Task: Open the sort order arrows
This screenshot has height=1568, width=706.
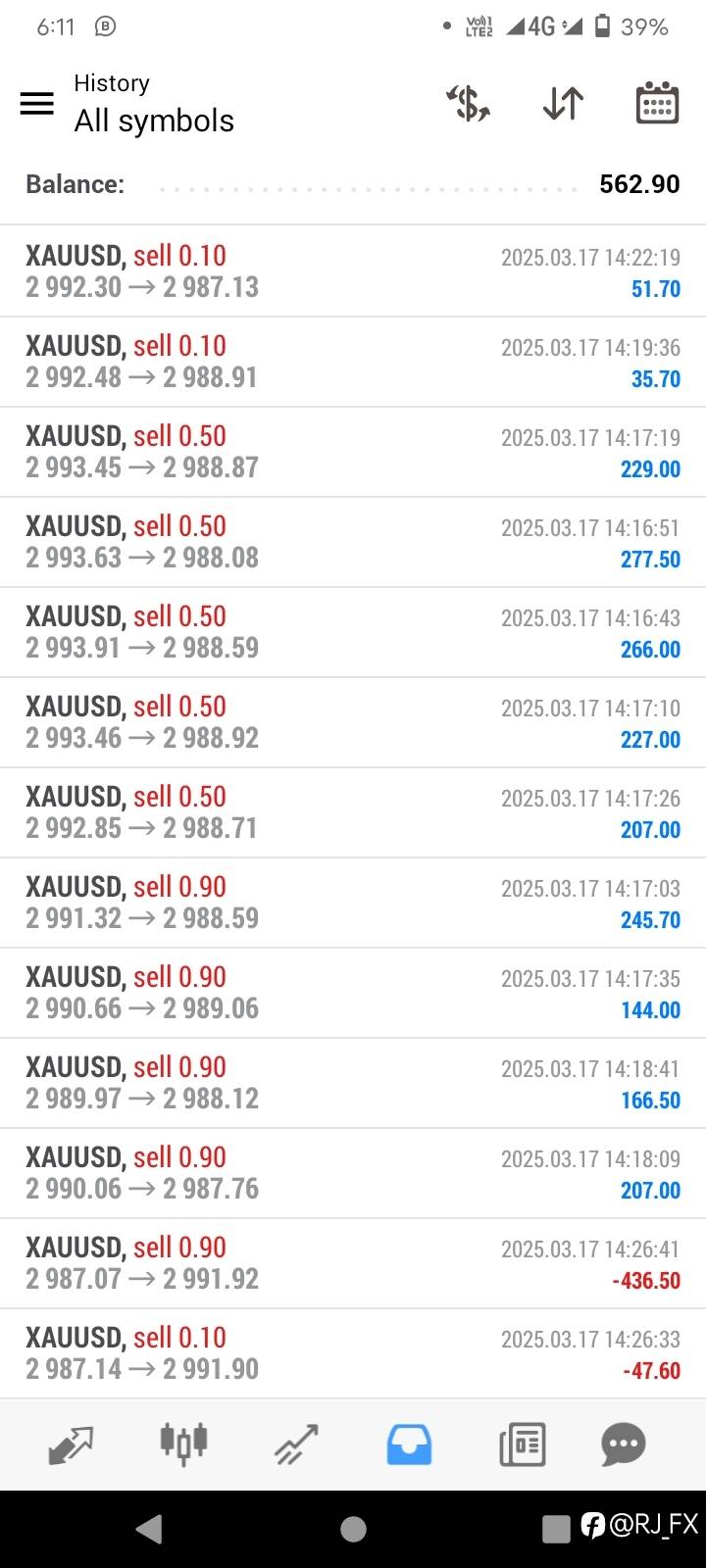Action: pyautogui.click(x=563, y=103)
